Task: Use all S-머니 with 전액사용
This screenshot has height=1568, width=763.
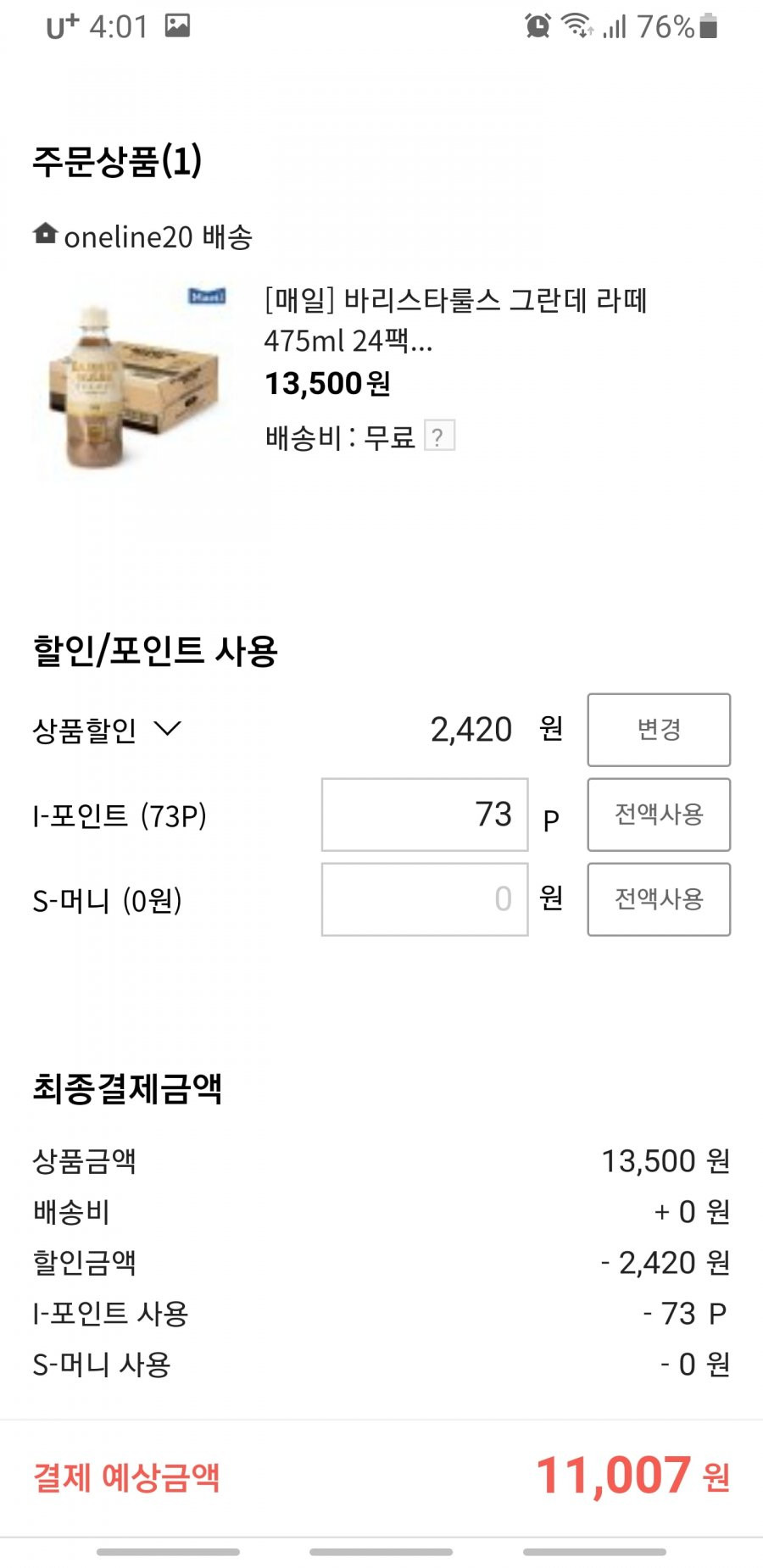Action: pyautogui.click(x=659, y=899)
